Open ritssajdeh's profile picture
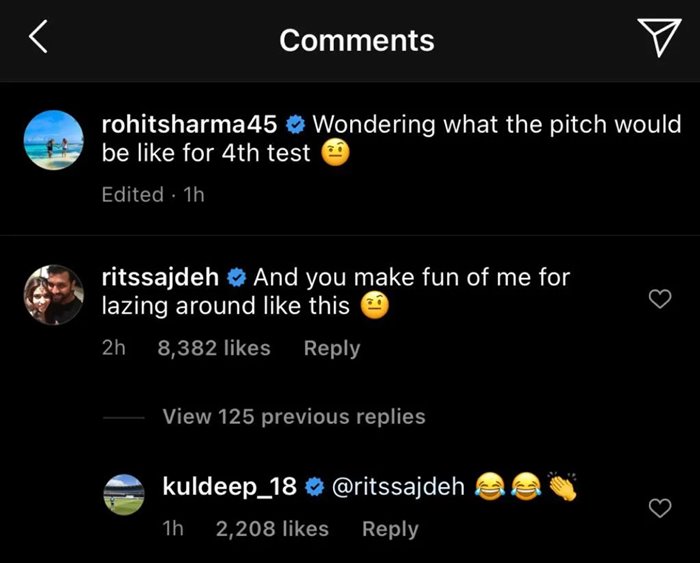 53,295
